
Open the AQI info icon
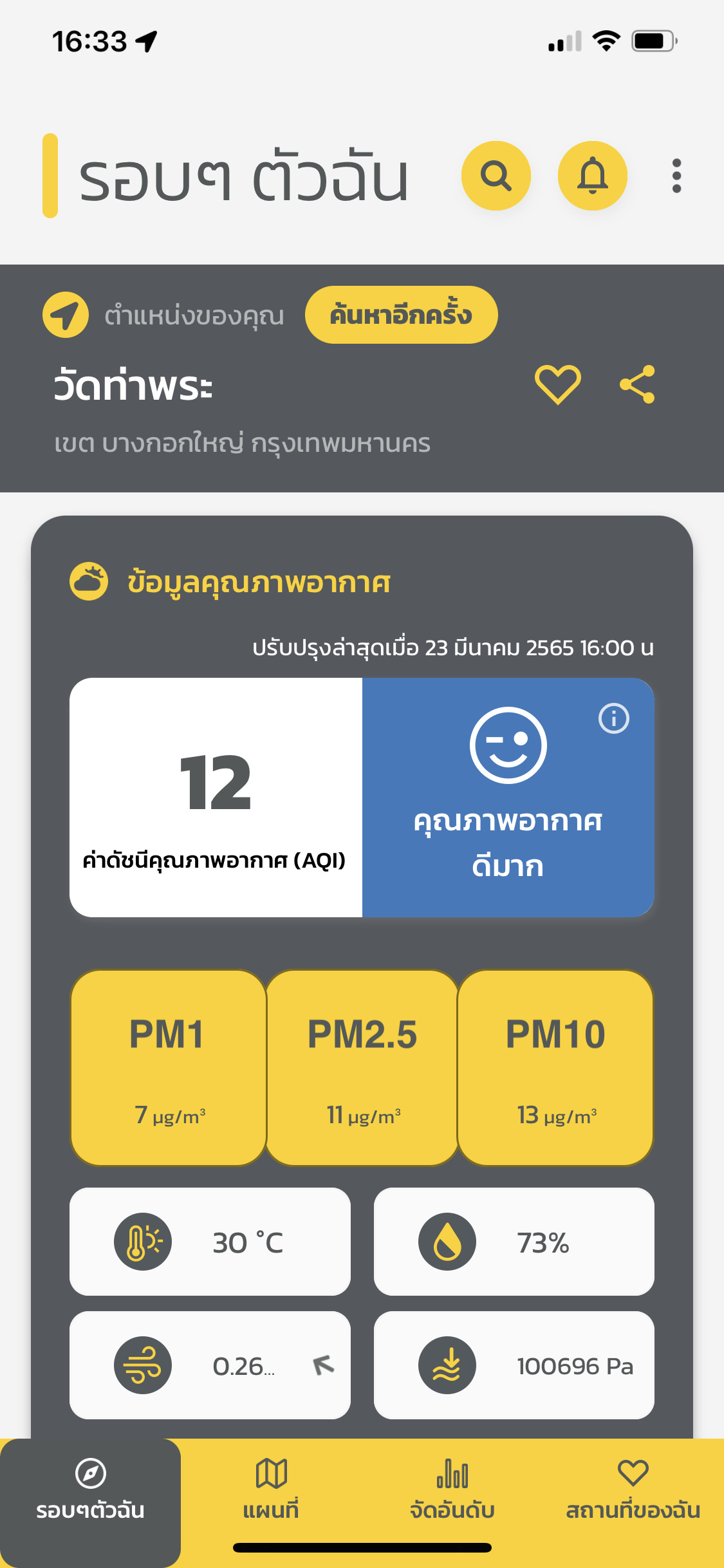point(614,718)
